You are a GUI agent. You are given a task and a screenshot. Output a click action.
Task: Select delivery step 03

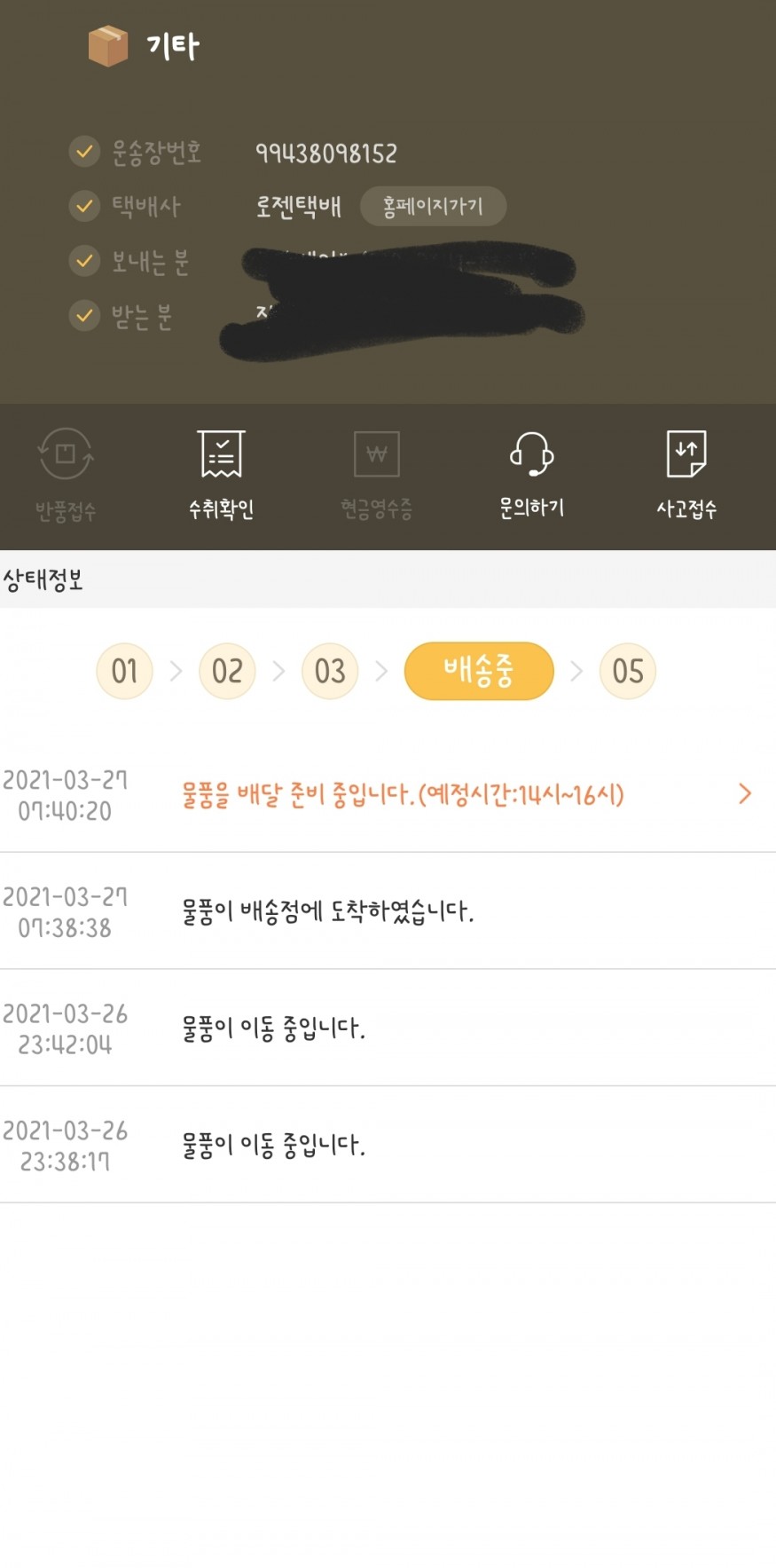[330, 671]
